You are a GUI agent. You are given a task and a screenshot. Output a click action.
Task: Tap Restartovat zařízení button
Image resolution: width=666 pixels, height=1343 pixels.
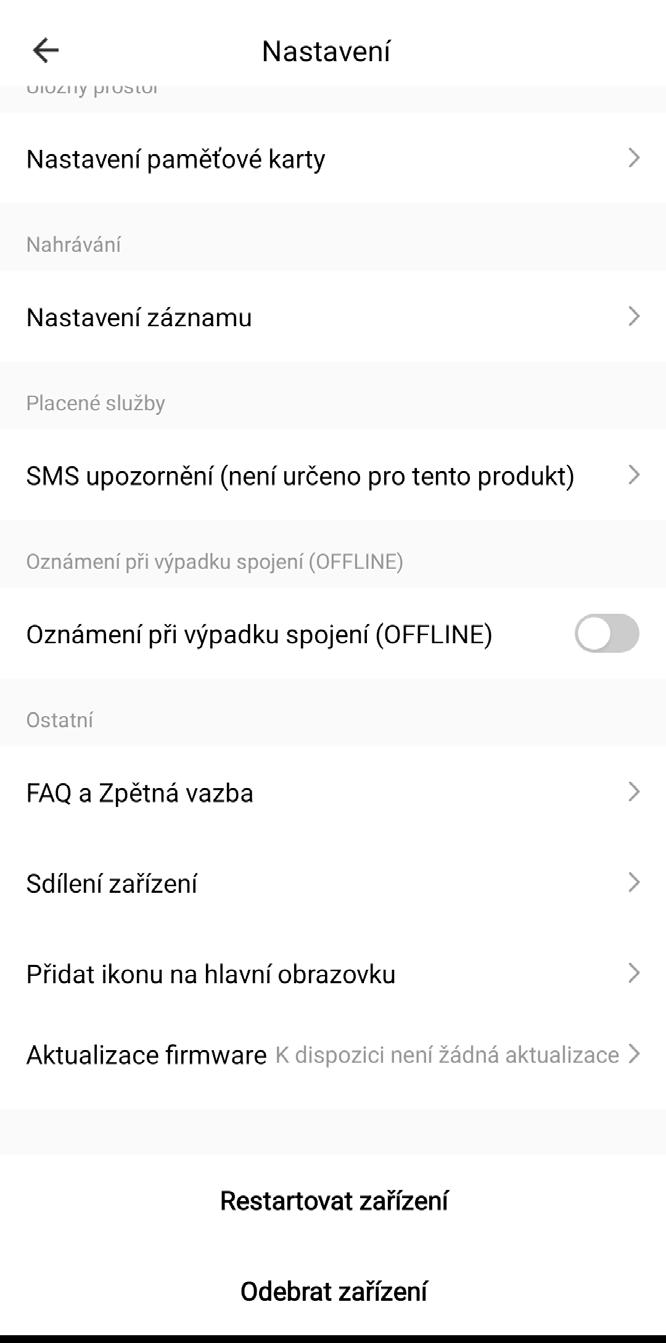(x=333, y=1200)
